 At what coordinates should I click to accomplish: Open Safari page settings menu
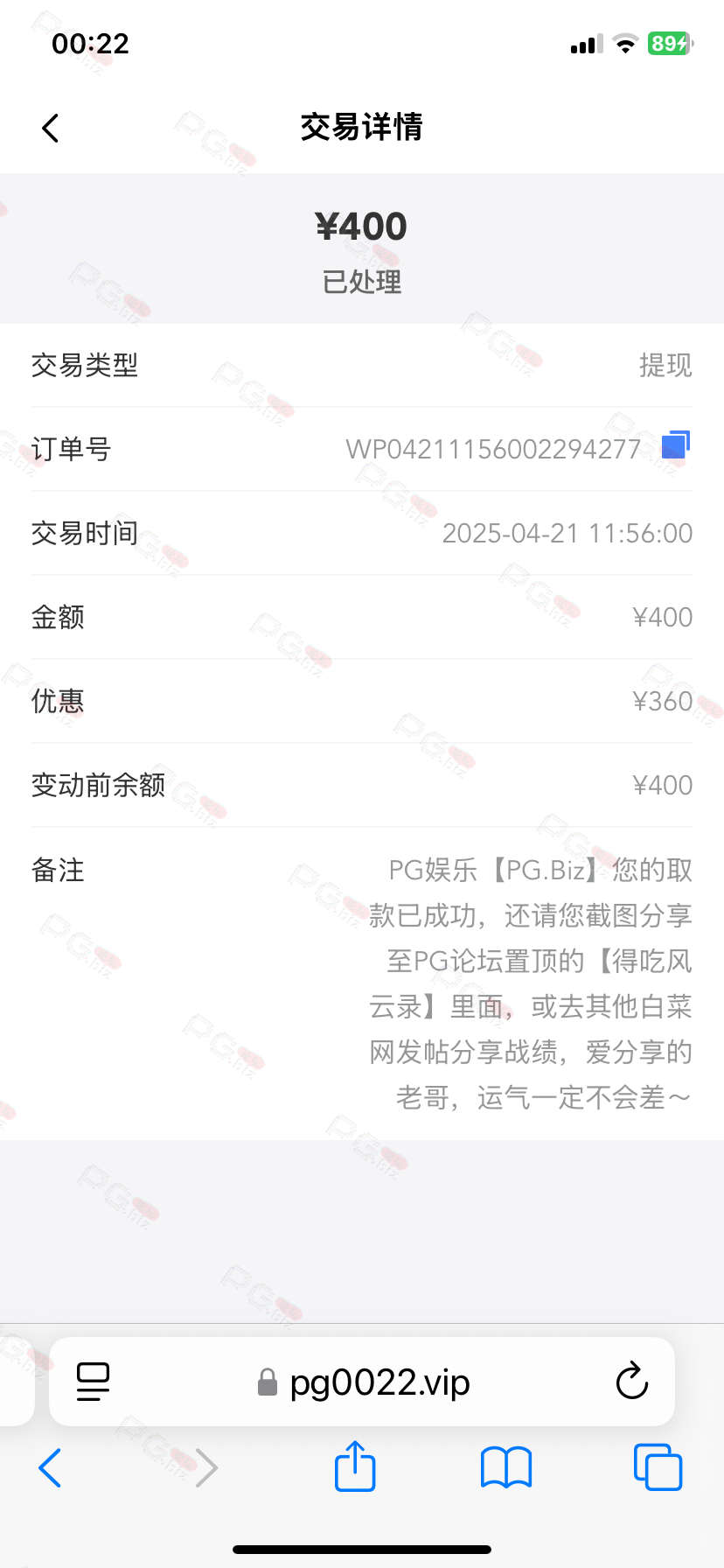[93, 1382]
